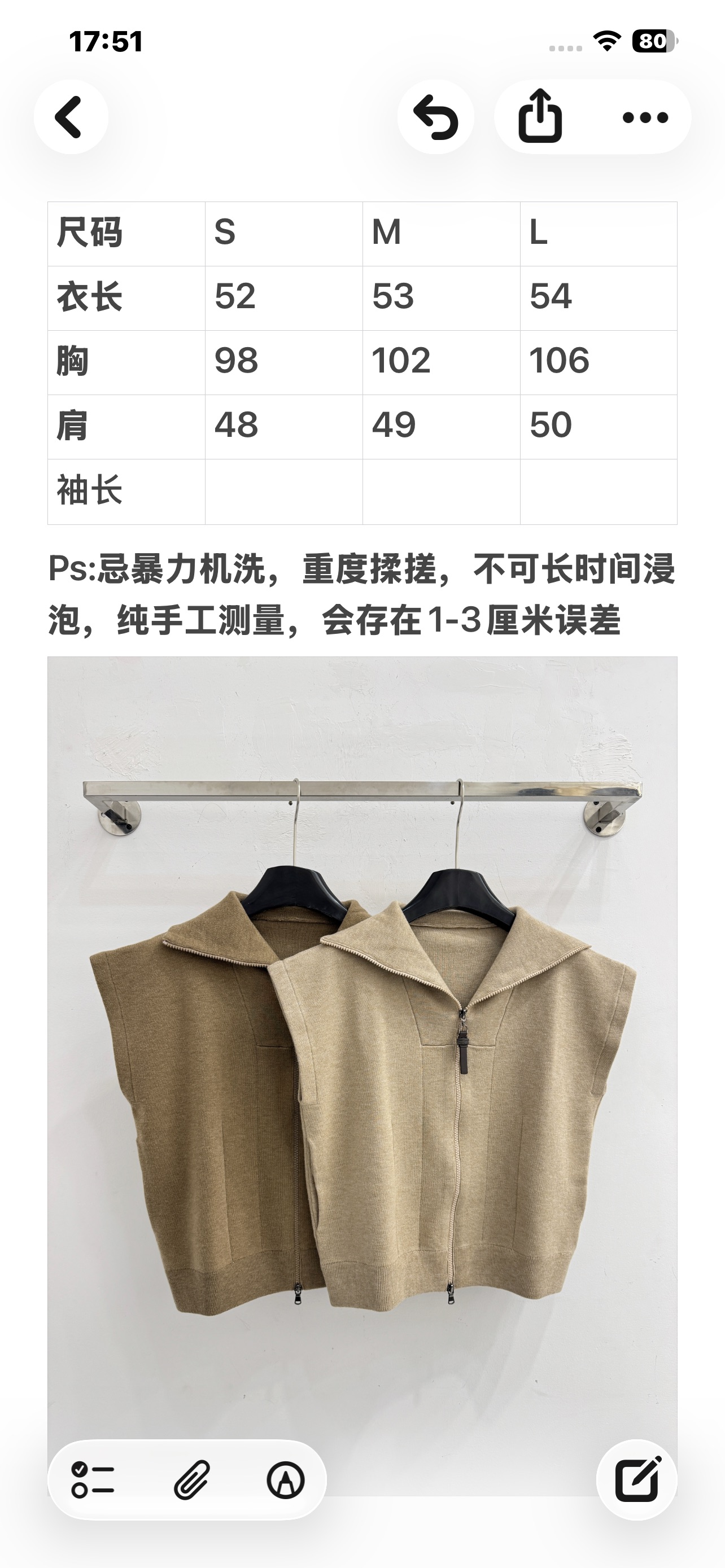Open the markup pen tool
Image resolution: width=725 pixels, height=1568 pixels.
286,1479
